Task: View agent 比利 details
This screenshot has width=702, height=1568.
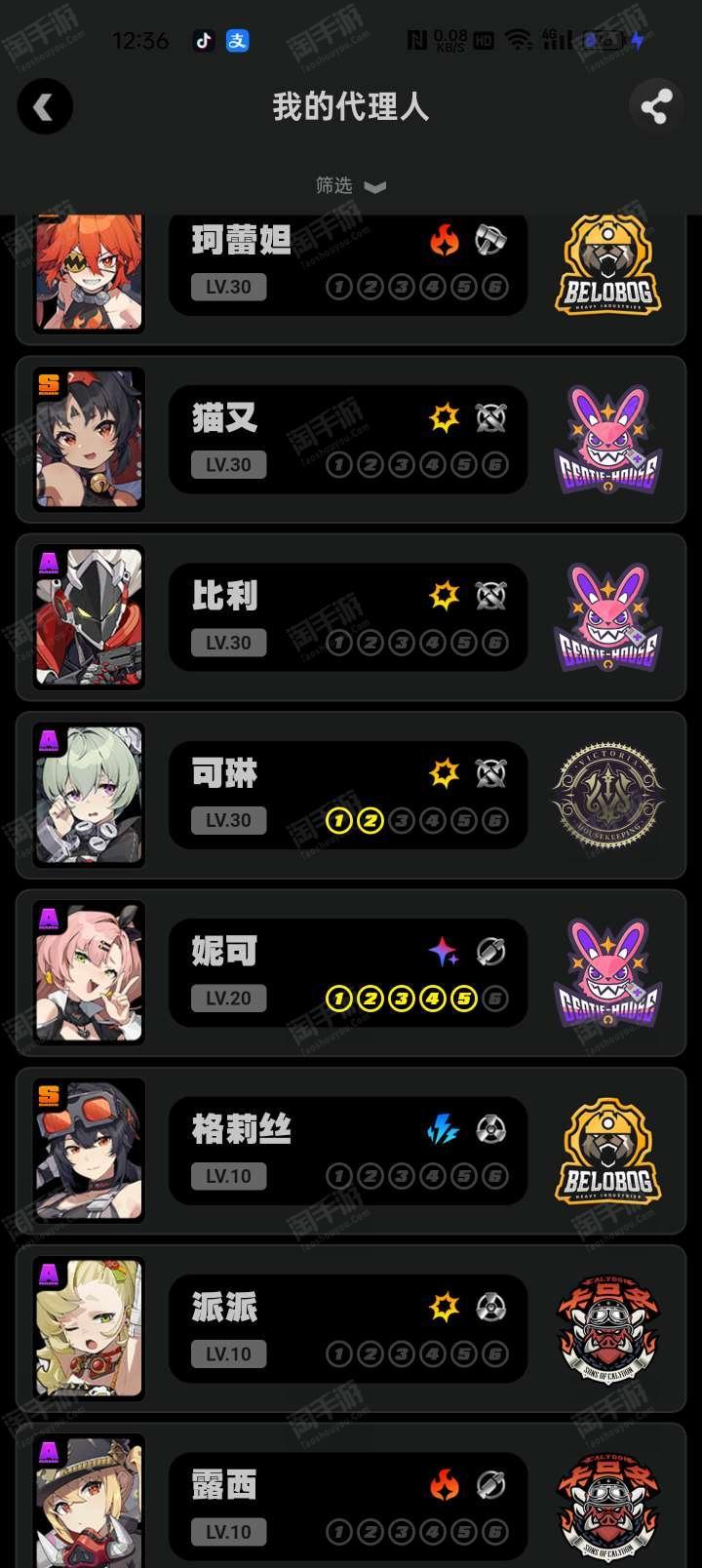Action: [x=350, y=617]
